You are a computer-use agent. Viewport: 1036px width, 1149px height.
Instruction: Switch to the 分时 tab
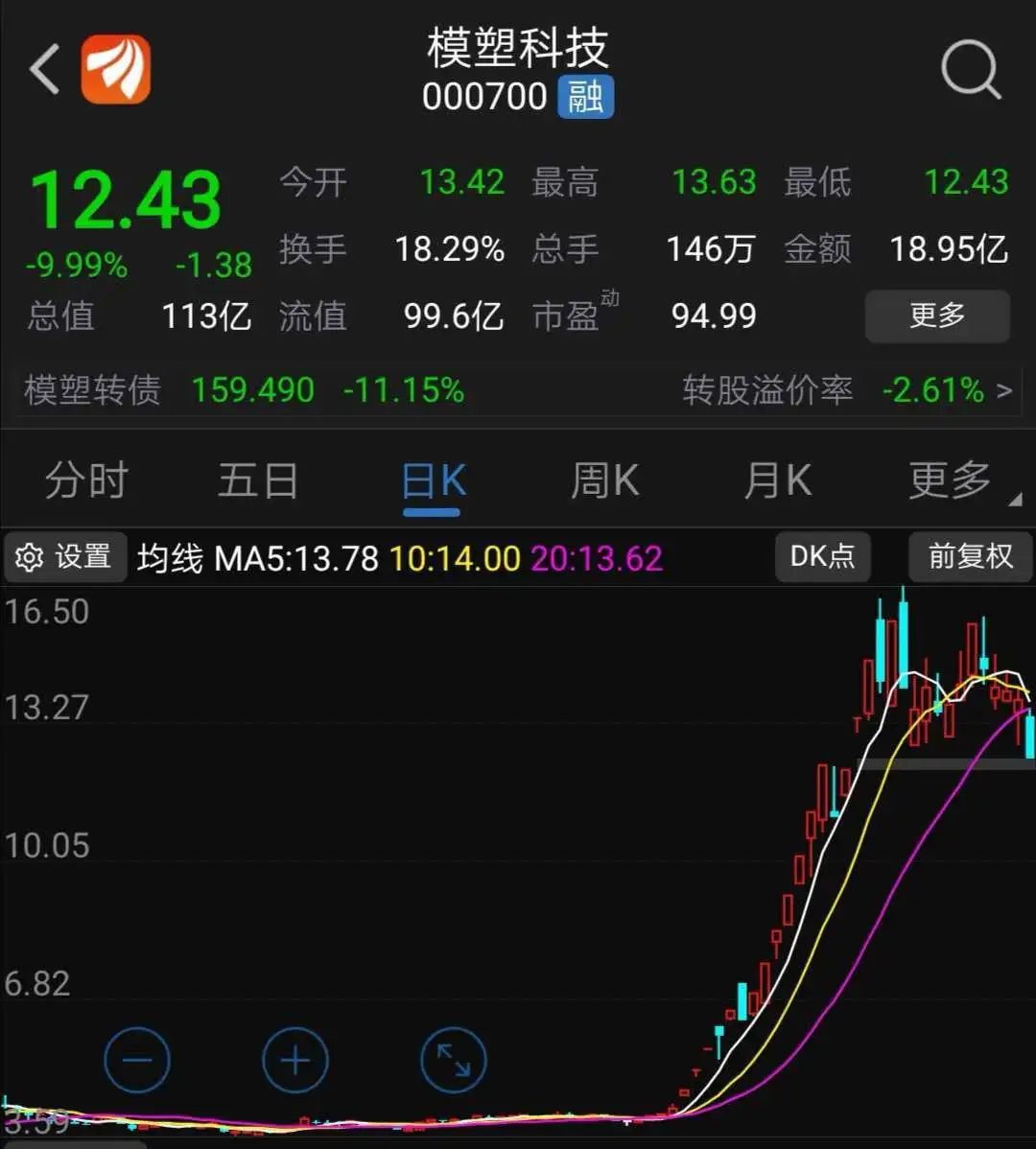(86, 480)
